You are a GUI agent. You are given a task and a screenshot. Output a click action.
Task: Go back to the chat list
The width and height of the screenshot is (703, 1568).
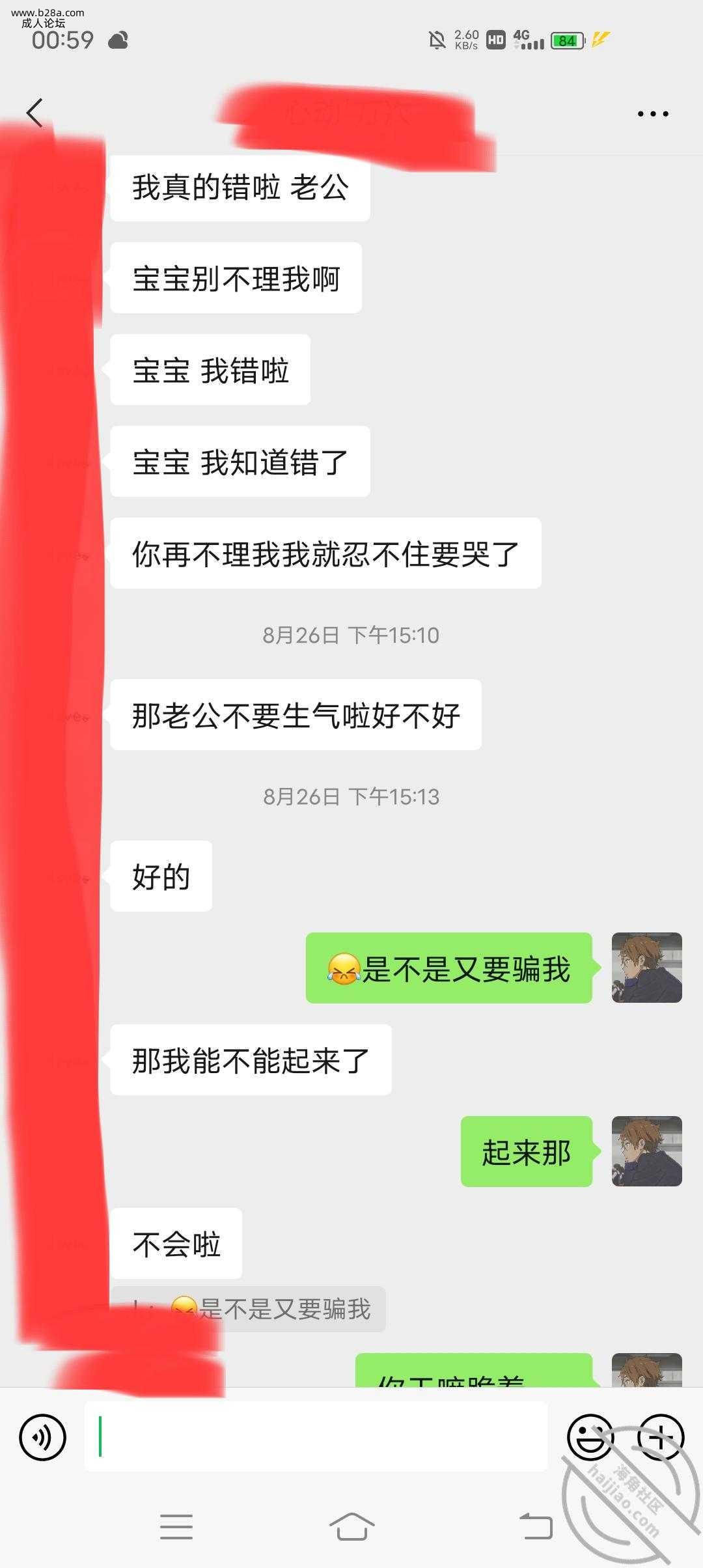(x=34, y=113)
